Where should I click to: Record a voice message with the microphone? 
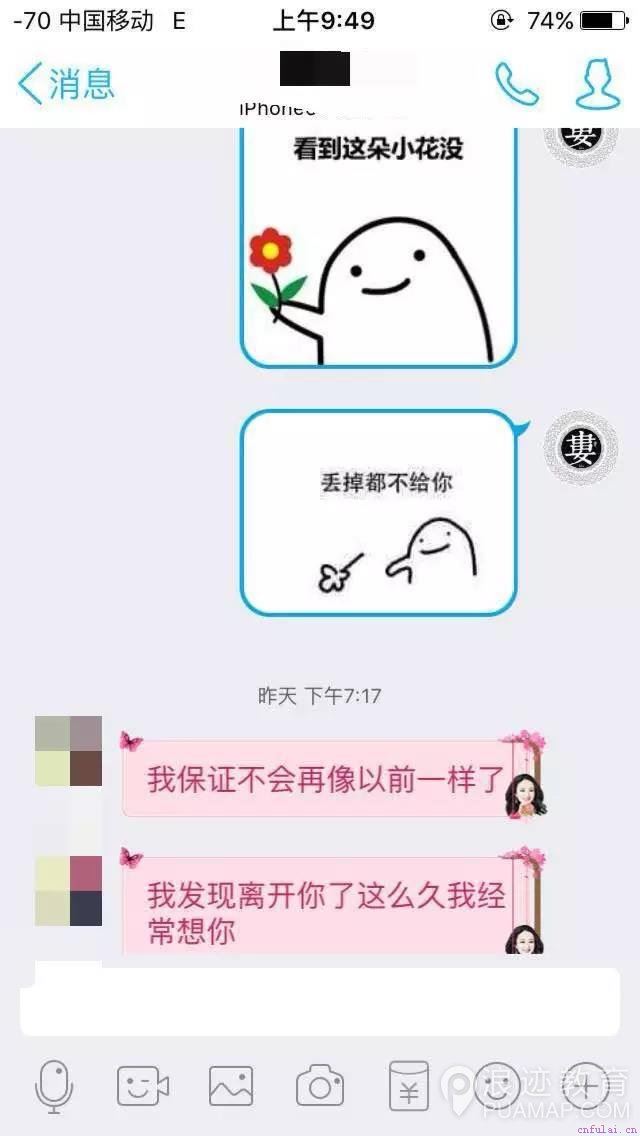54,1086
